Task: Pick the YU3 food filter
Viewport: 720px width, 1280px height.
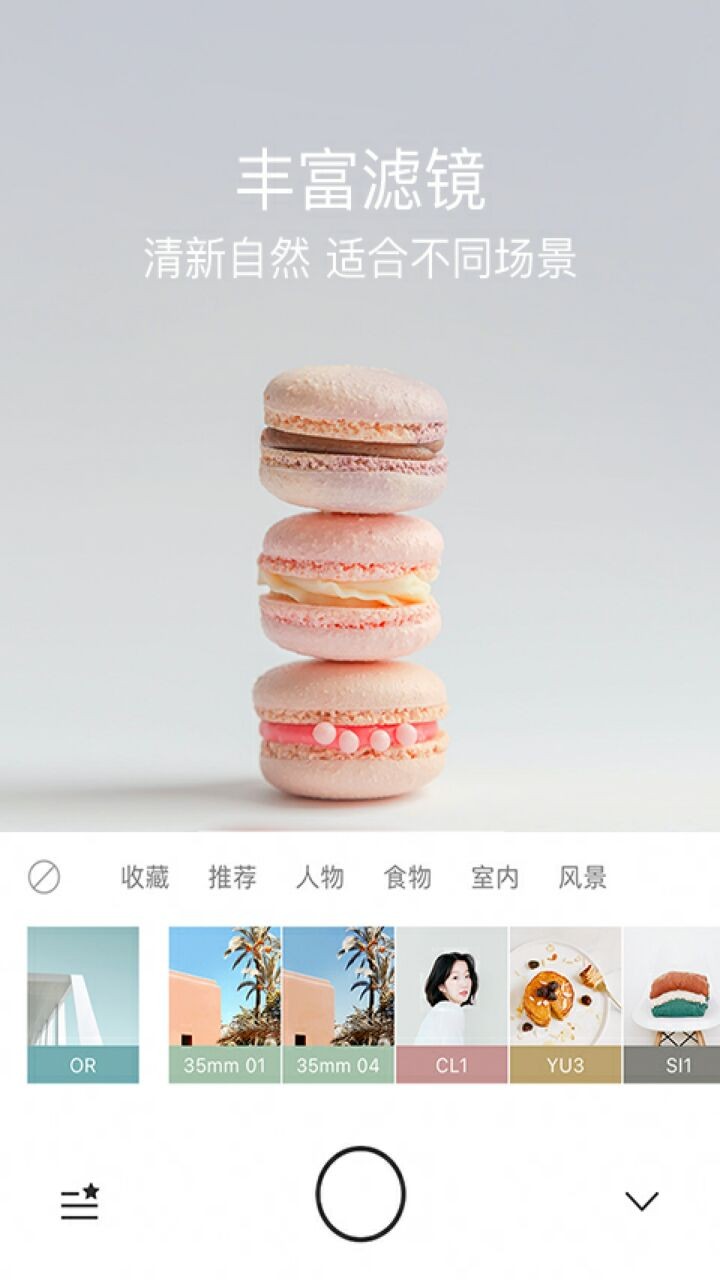Action: point(565,1004)
